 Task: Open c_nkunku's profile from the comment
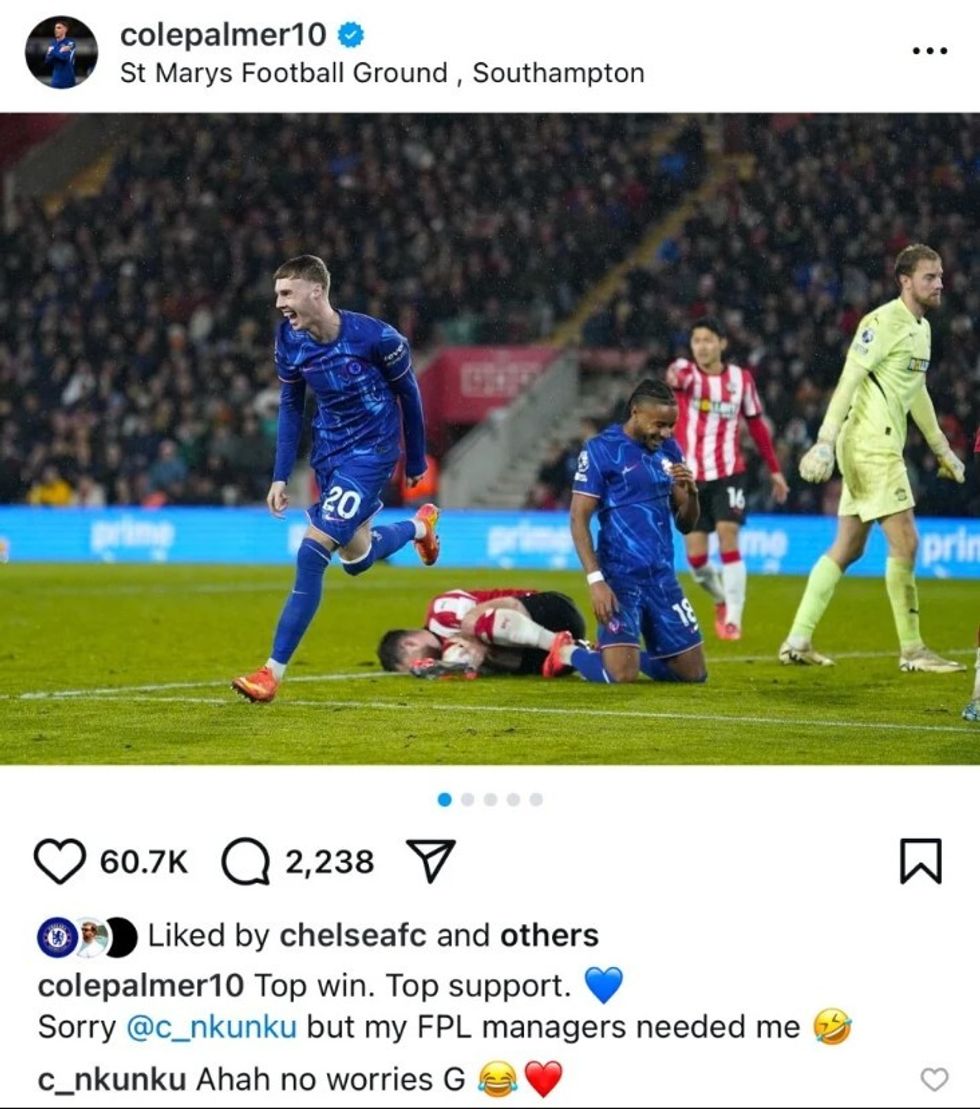[x=111, y=1080]
